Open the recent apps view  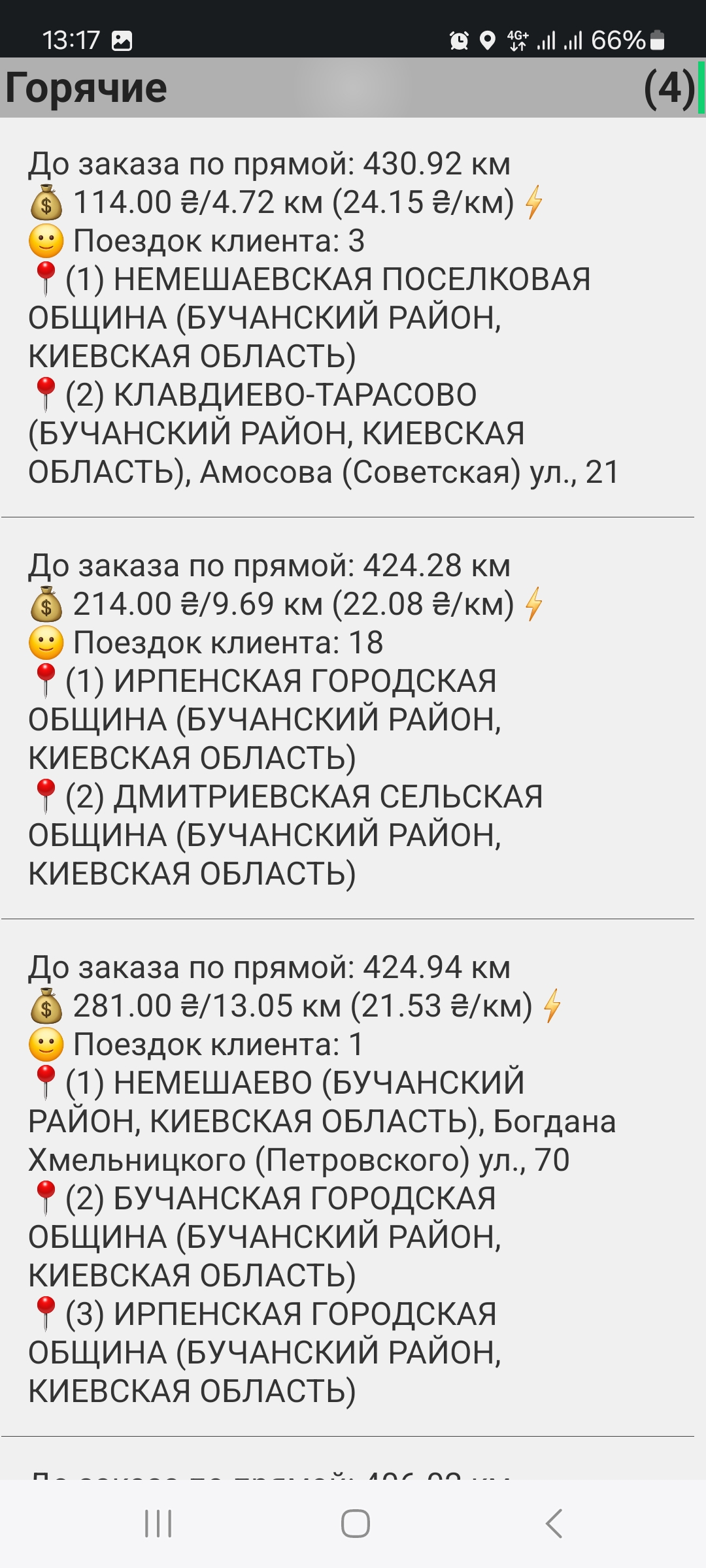point(158,1524)
